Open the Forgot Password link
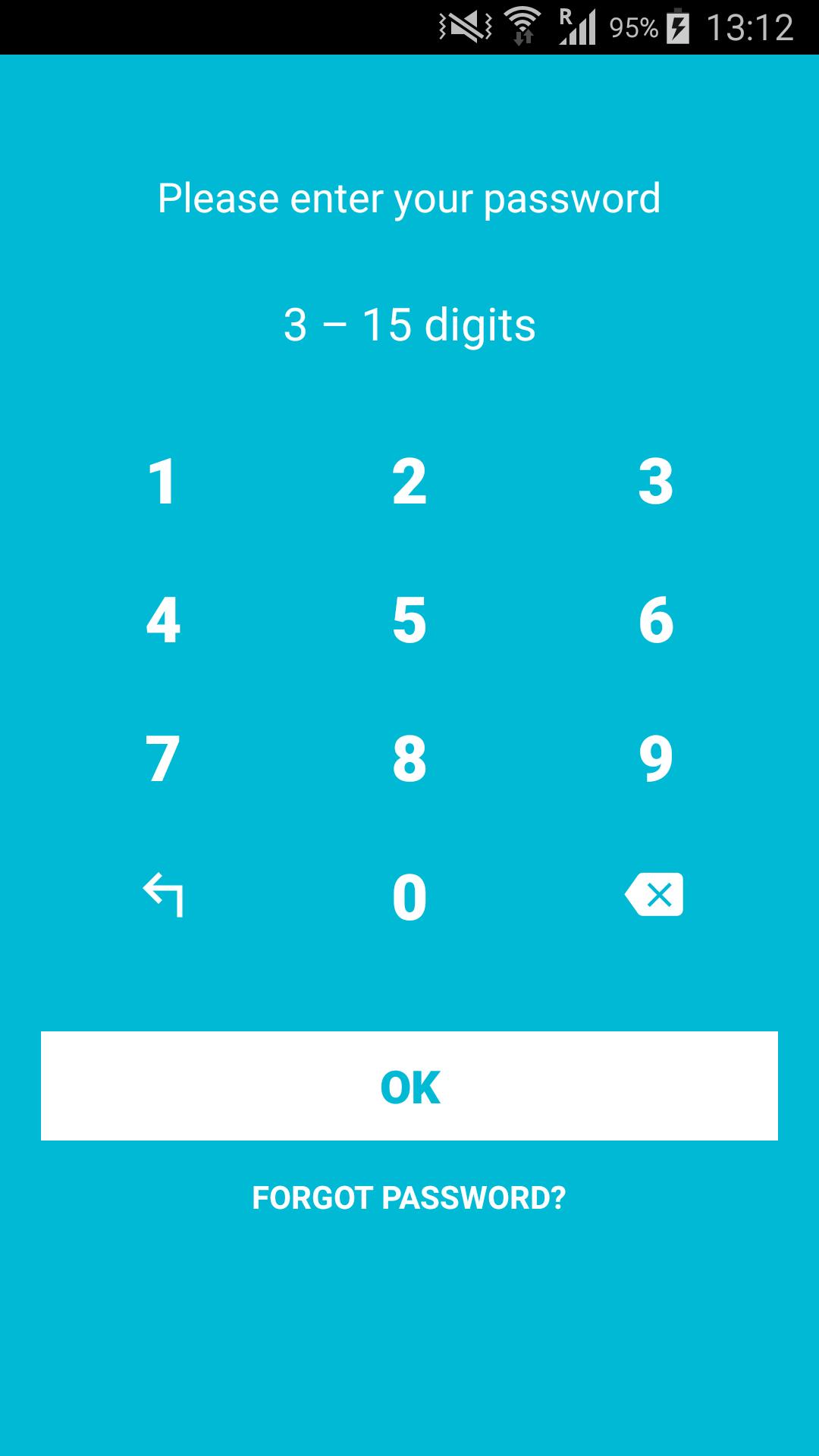The image size is (819, 1456). point(409,1198)
